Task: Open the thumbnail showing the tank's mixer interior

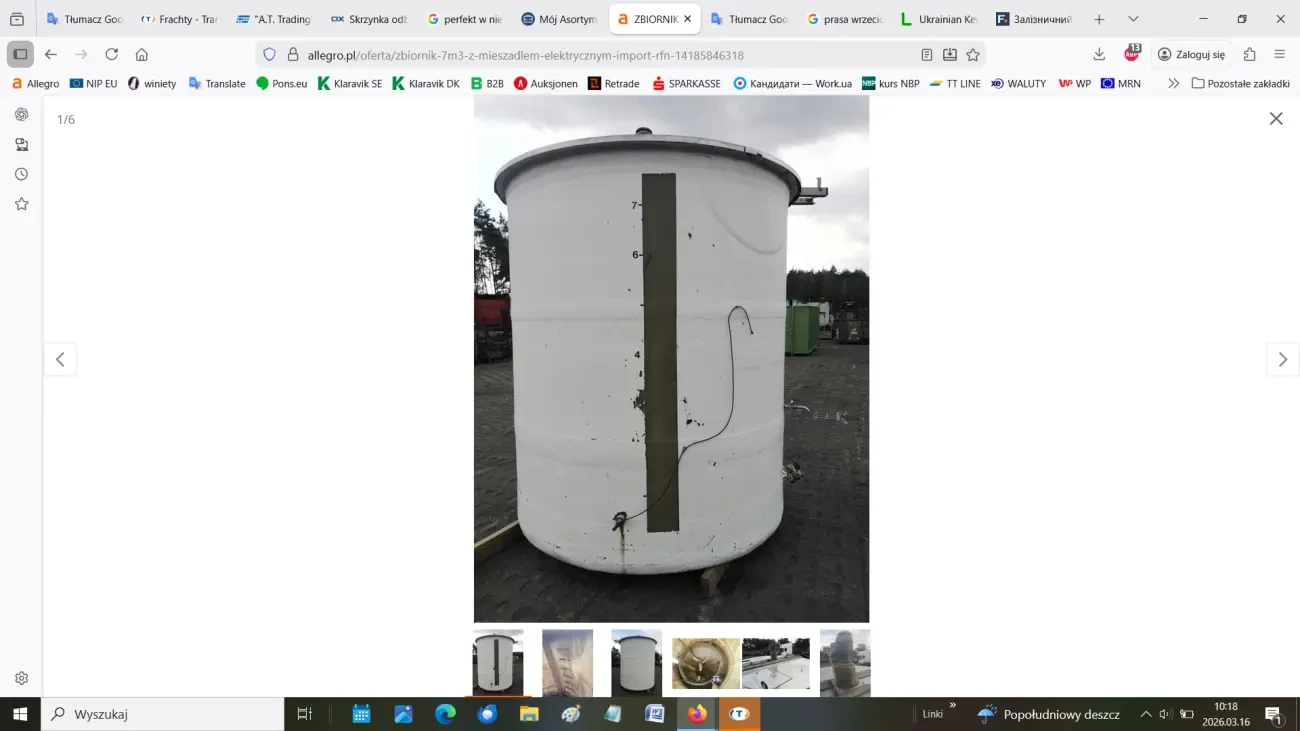Action: (706, 663)
